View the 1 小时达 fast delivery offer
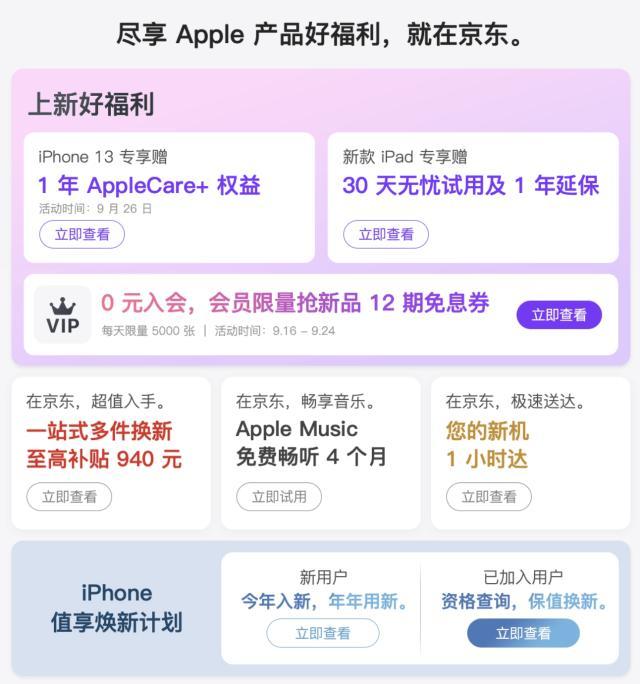 [x=489, y=496]
